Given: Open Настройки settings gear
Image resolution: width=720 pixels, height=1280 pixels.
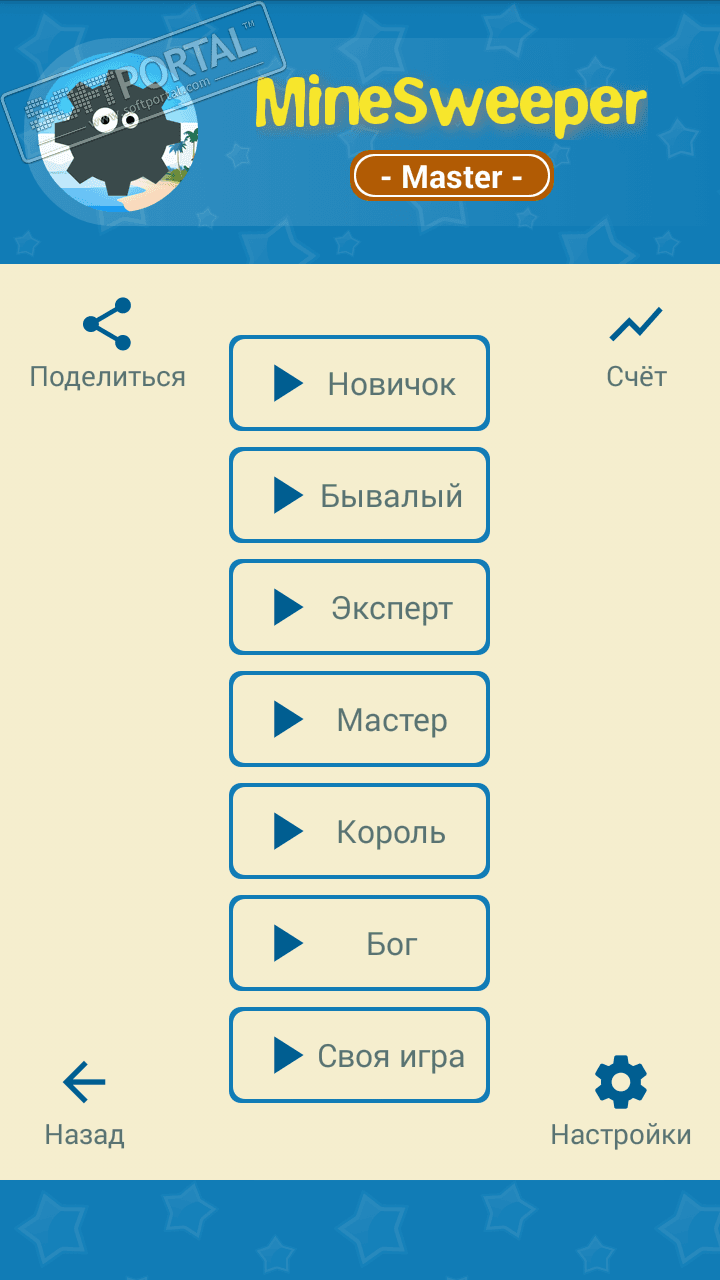Looking at the screenshot, I should [620, 1100].
